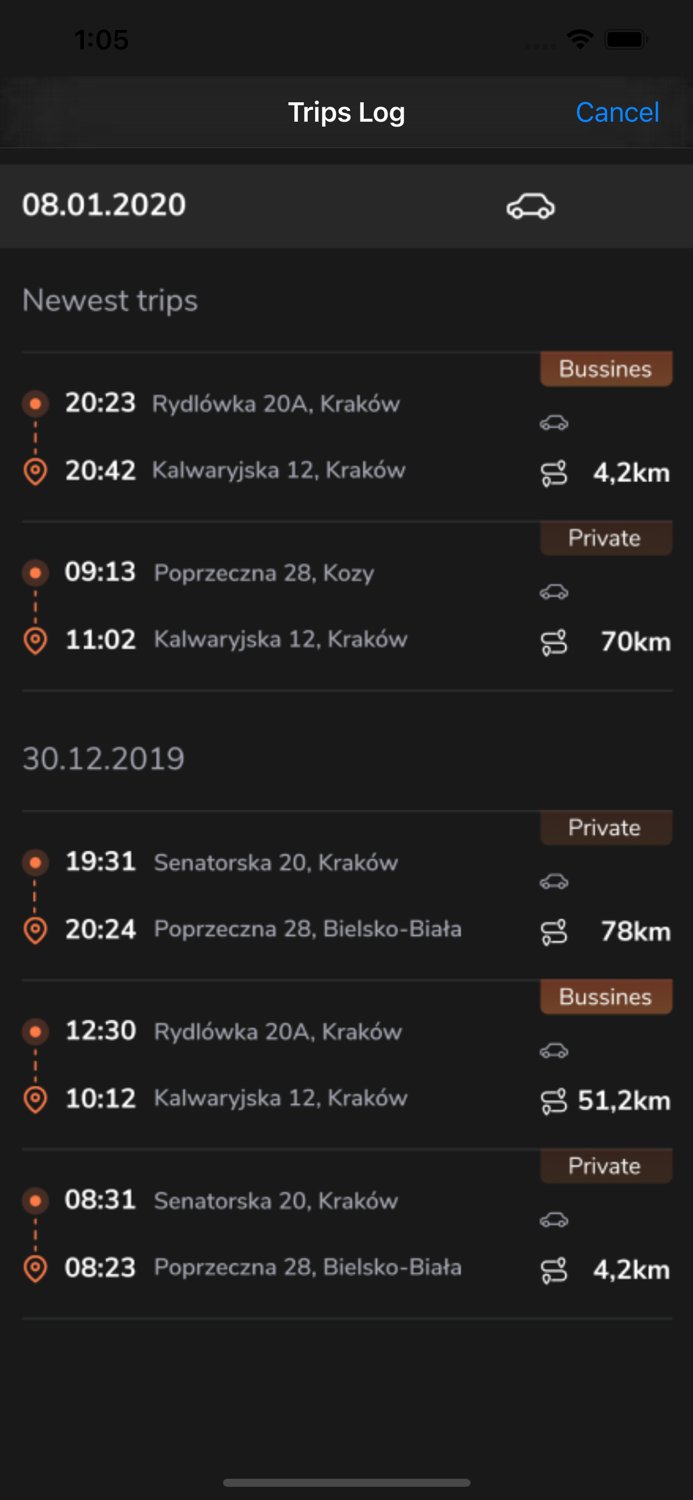Open the 20:23 Rydlówka 20A trip
Screen dimensions: 693x1500
[x=347, y=437]
